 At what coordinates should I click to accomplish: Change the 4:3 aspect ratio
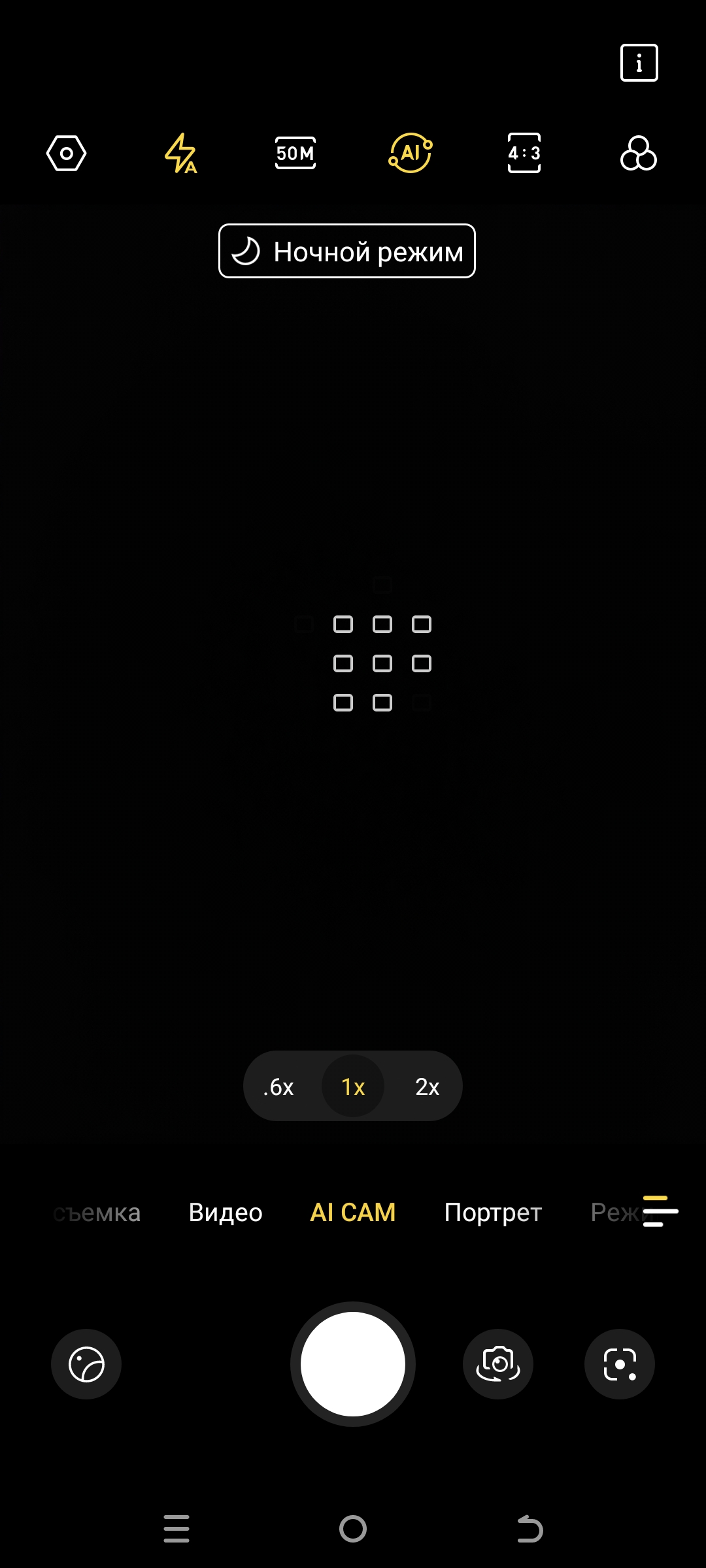click(x=524, y=154)
